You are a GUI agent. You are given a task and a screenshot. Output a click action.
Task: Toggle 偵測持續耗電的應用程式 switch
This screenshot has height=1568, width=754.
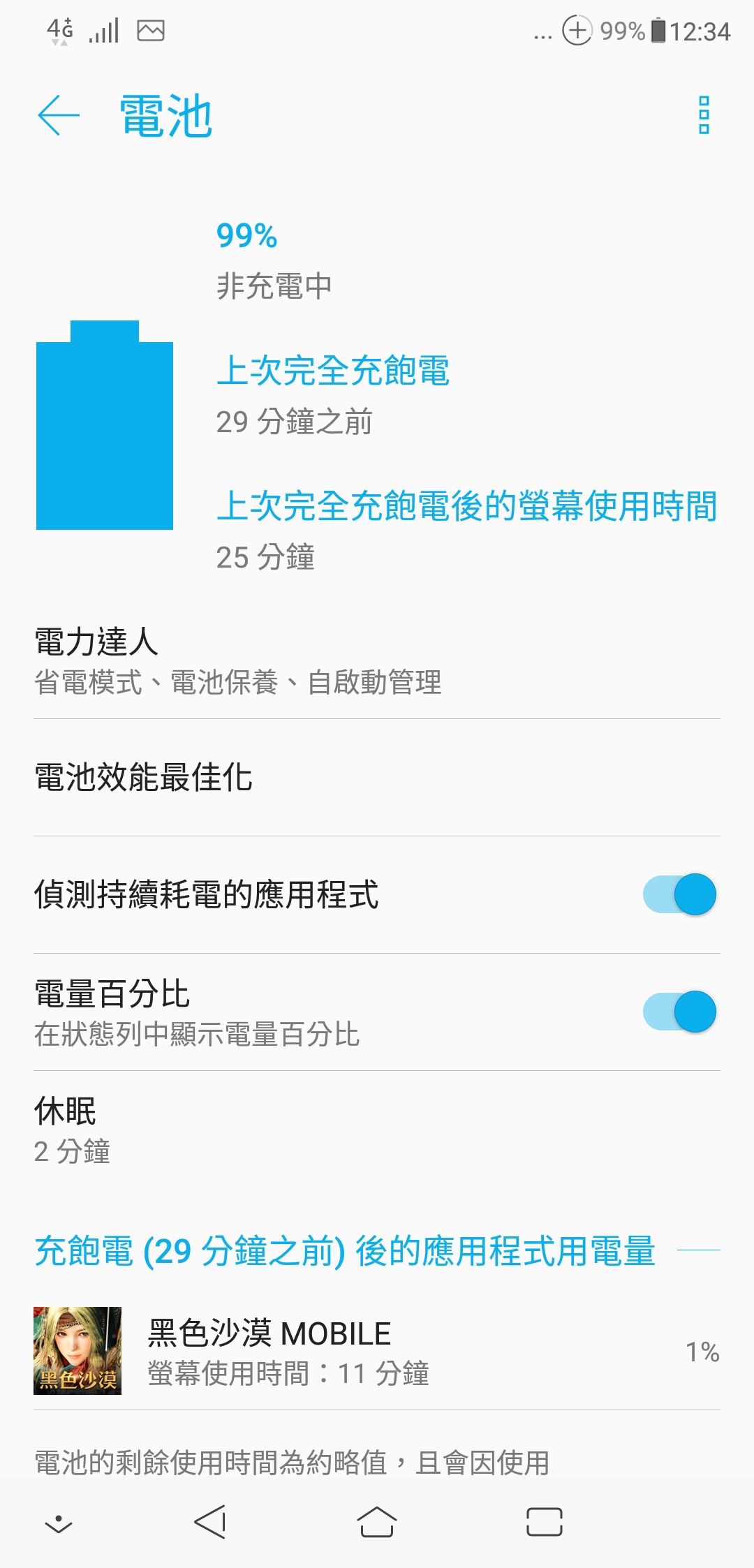click(679, 894)
